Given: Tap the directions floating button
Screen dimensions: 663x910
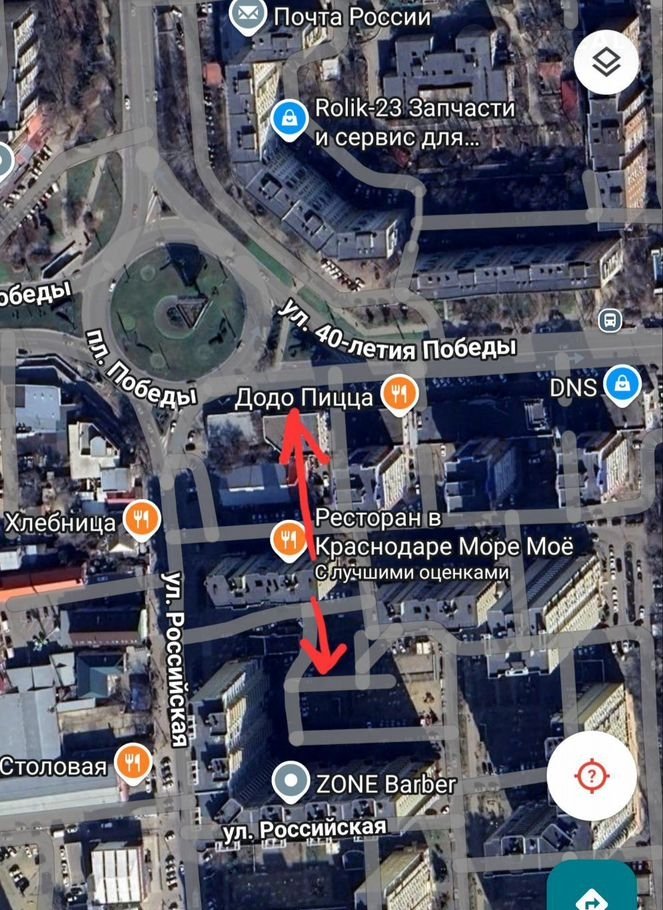Looking at the screenshot, I should pos(590,888).
